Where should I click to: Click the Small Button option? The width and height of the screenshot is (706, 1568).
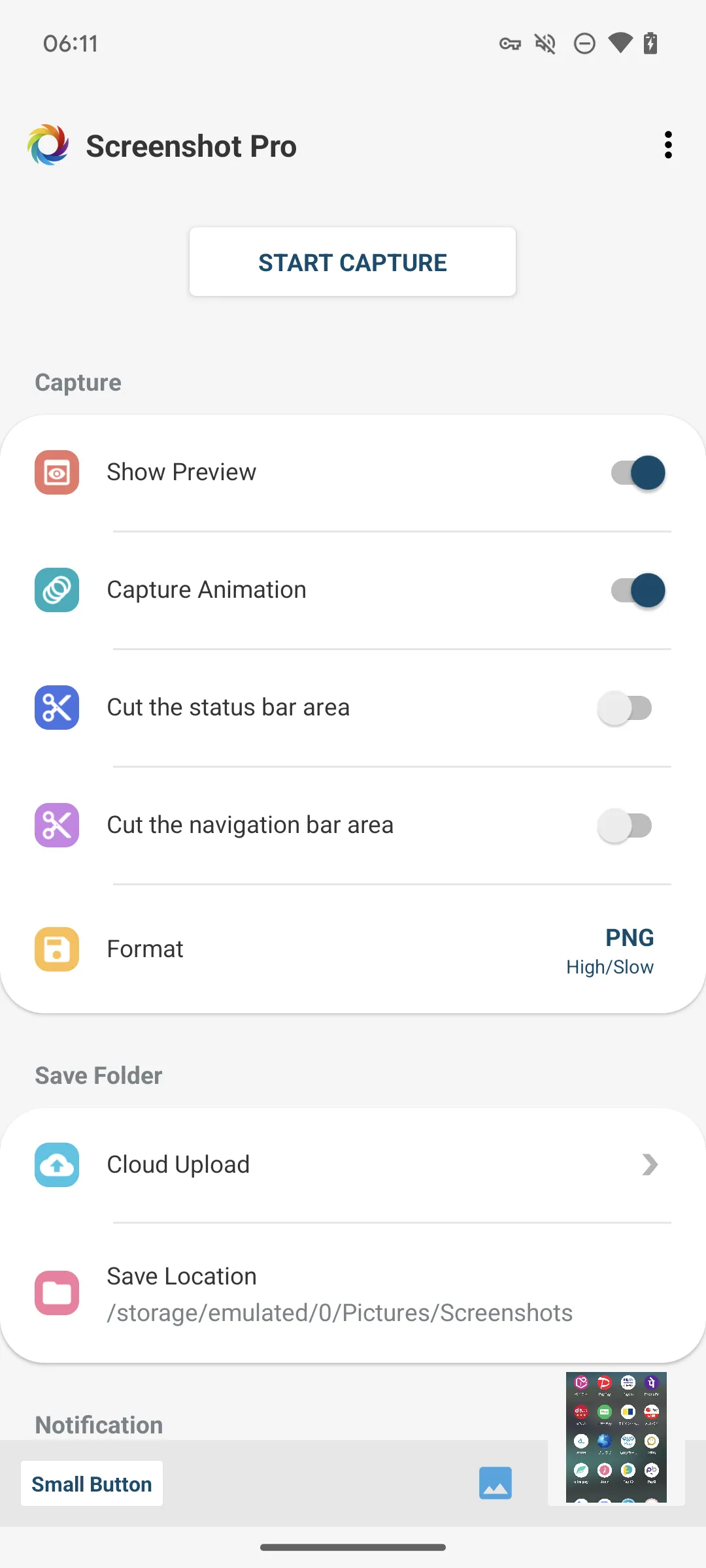(92, 1484)
